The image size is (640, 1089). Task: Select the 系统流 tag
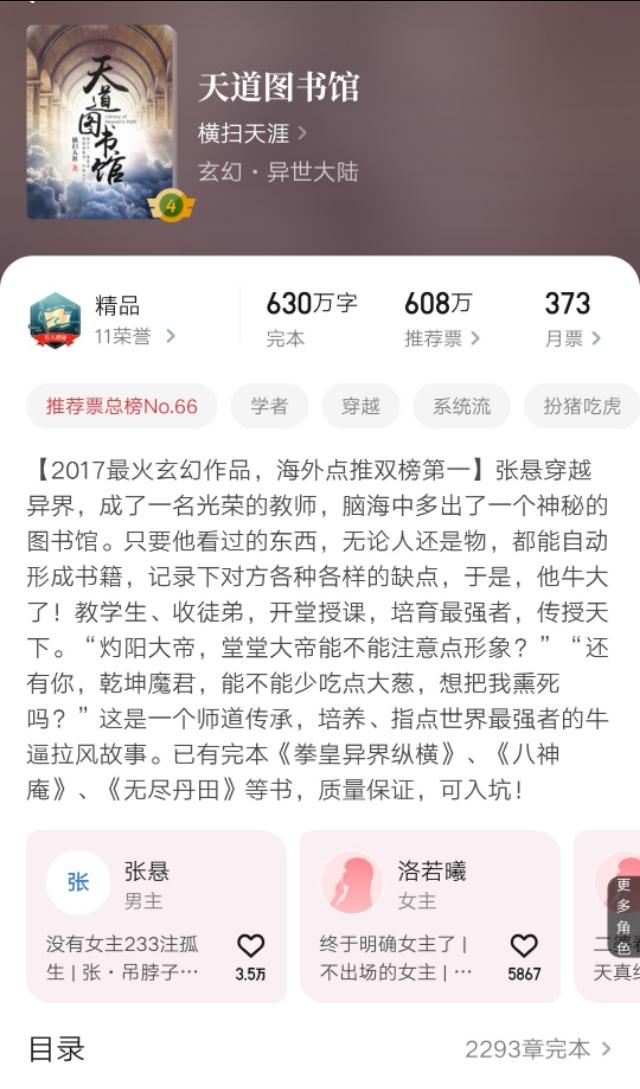tap(462, 406)
